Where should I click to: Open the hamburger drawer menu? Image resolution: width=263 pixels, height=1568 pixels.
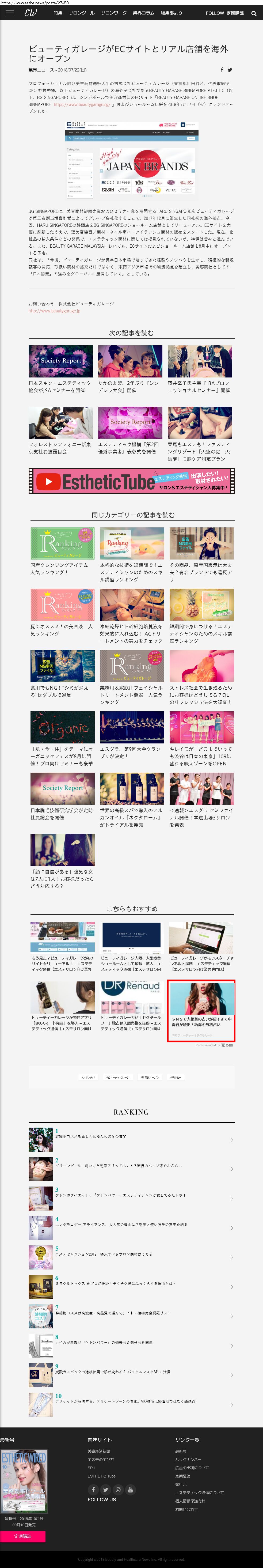click(9, 13)
